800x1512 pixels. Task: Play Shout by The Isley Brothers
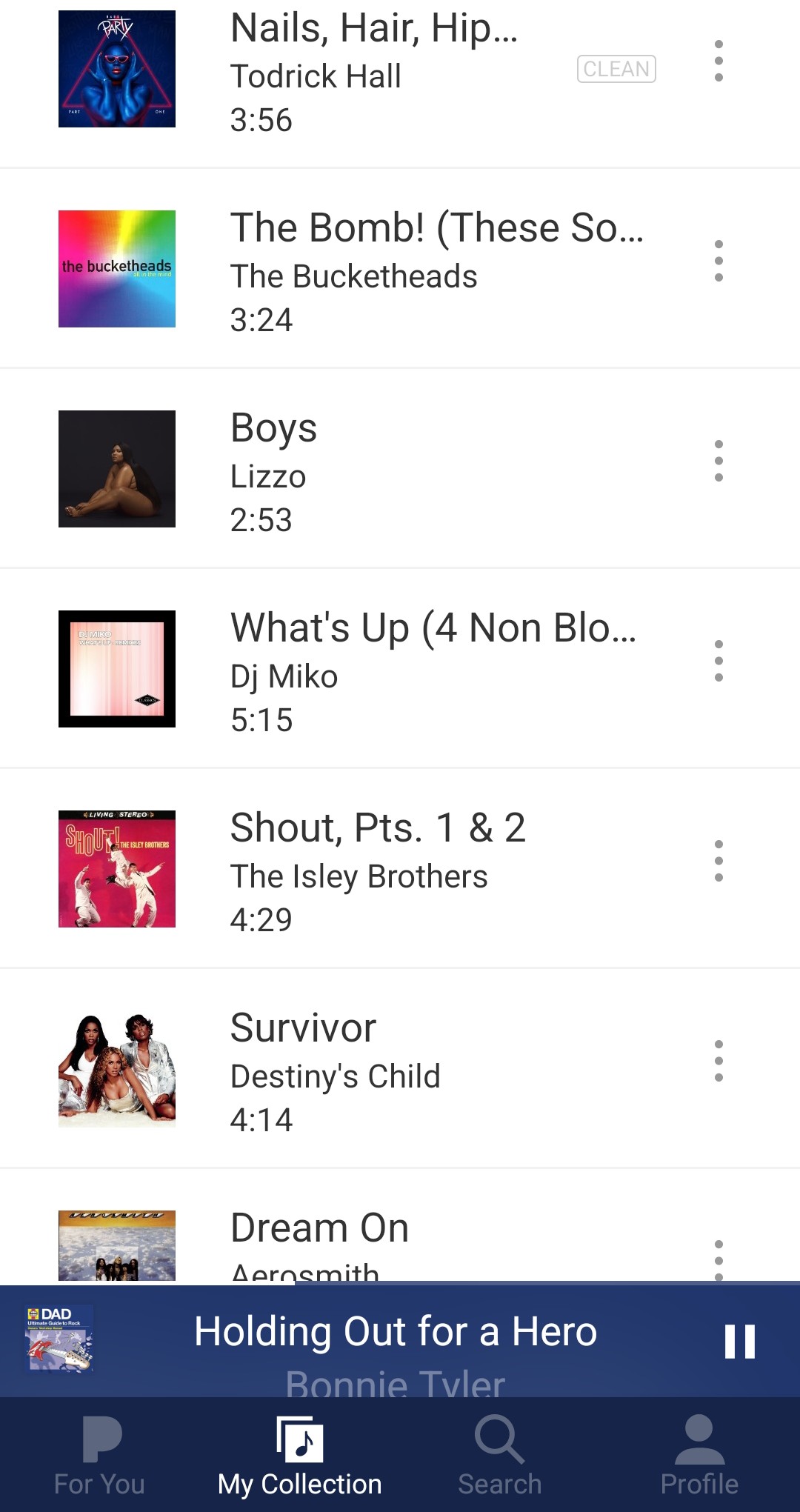pos(378,871)
